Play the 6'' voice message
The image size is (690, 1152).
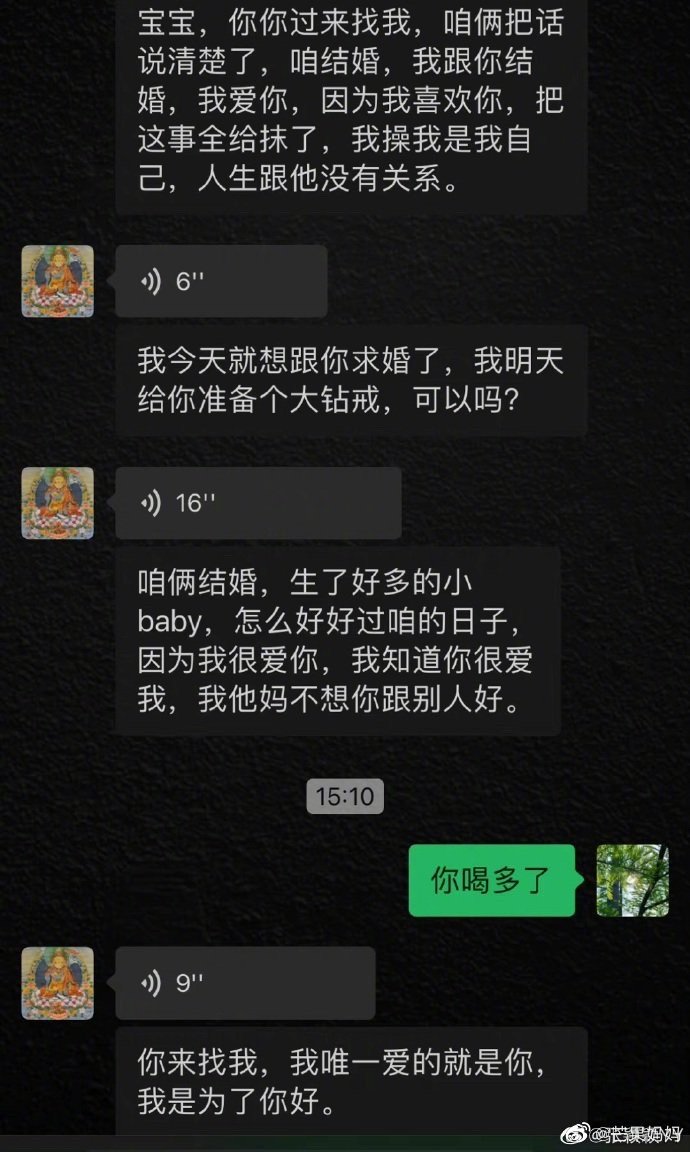[221, 282]
